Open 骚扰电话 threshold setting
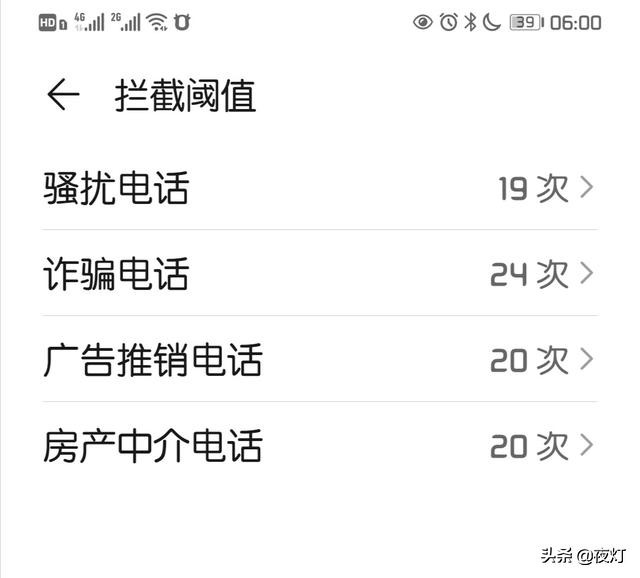 click(320, 188)
